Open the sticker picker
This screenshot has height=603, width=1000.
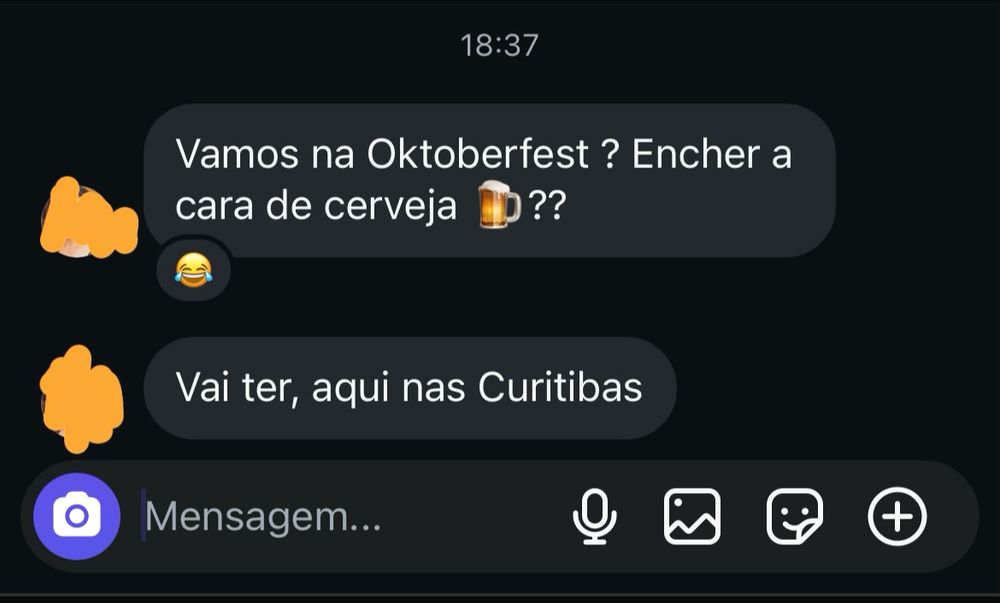pos(794,517)
